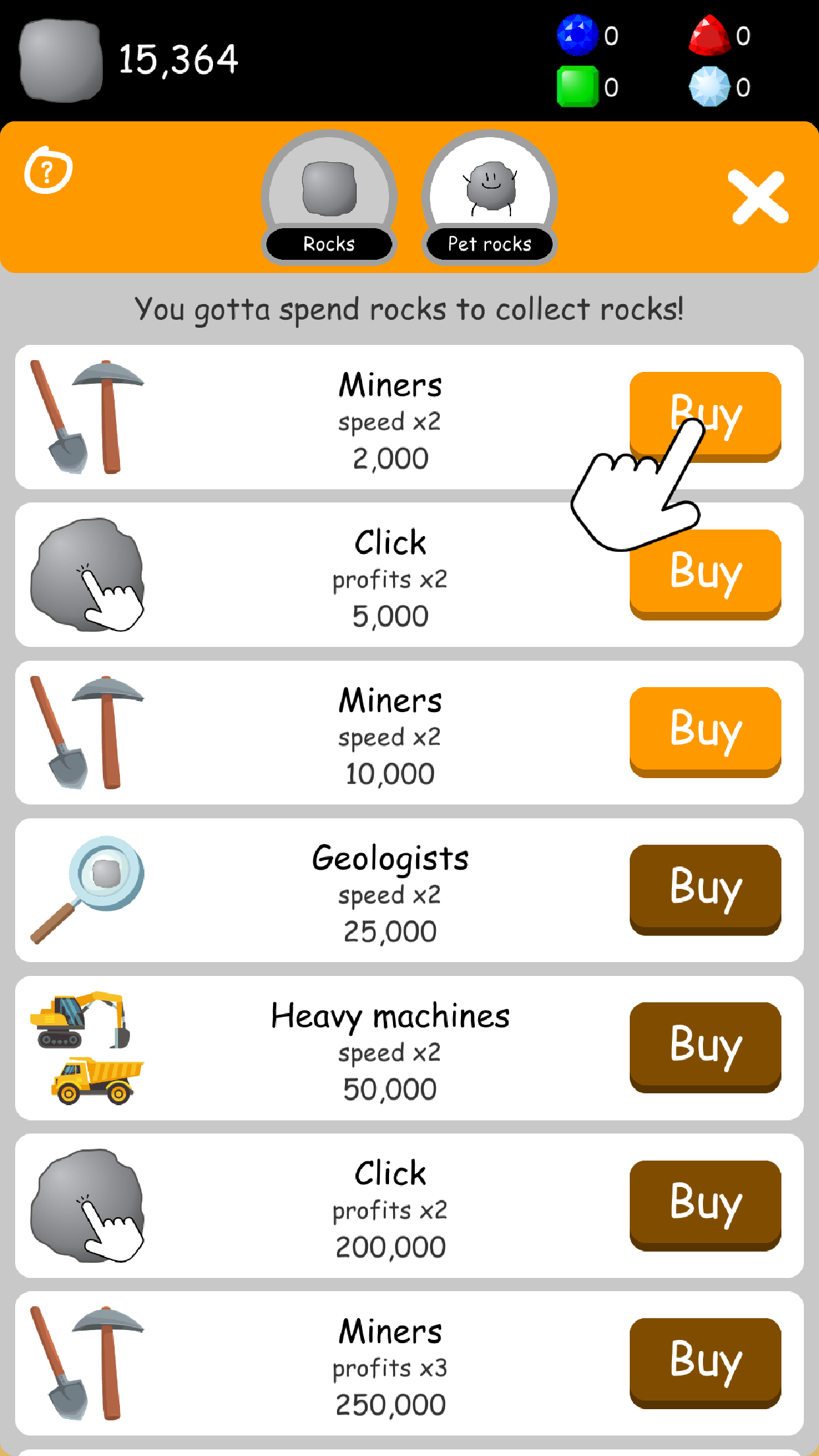The image size is (819, 1456).
Task: Buy Miners speed x2 for 10,000
Action: point(705,731)
